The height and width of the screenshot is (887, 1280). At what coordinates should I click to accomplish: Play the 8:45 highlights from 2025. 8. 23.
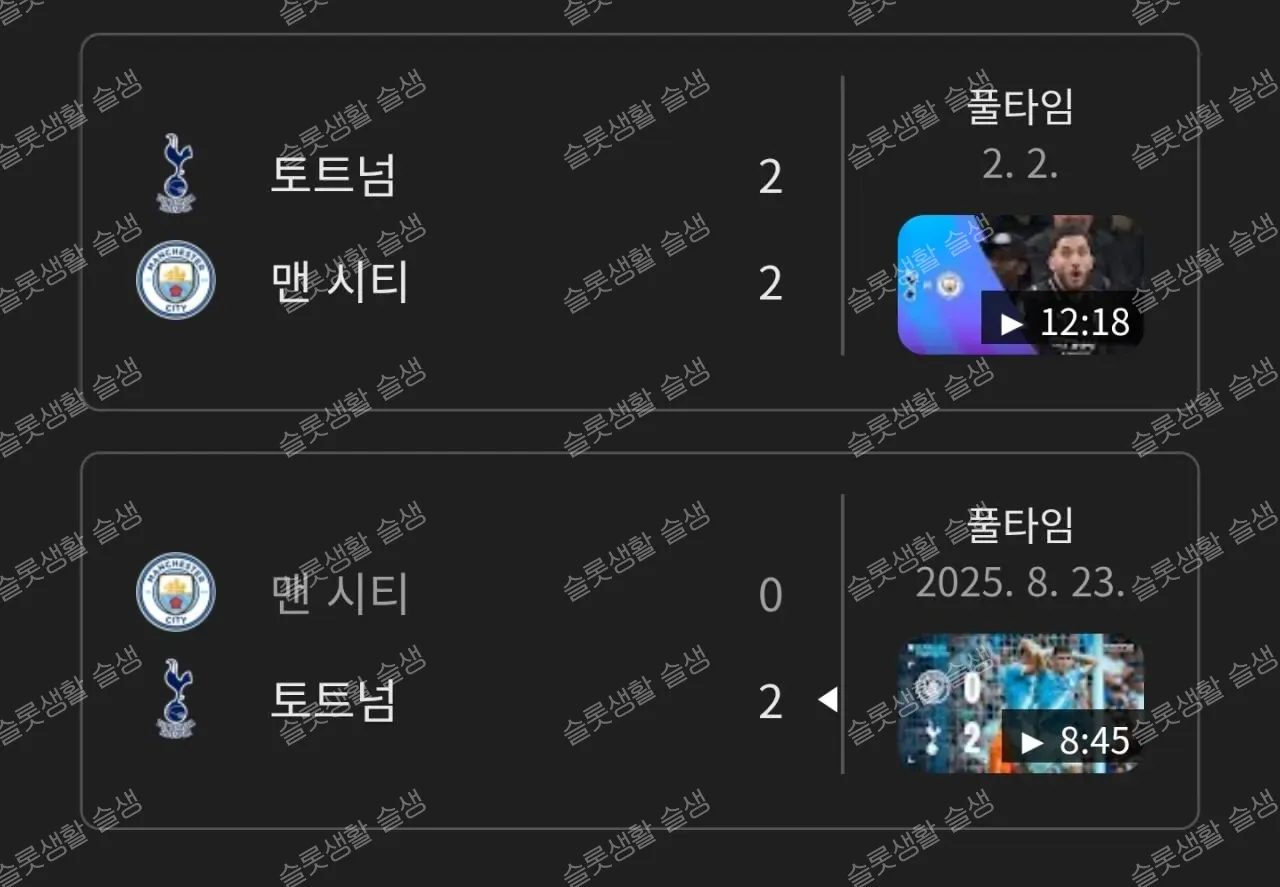tap(1020, 703)
